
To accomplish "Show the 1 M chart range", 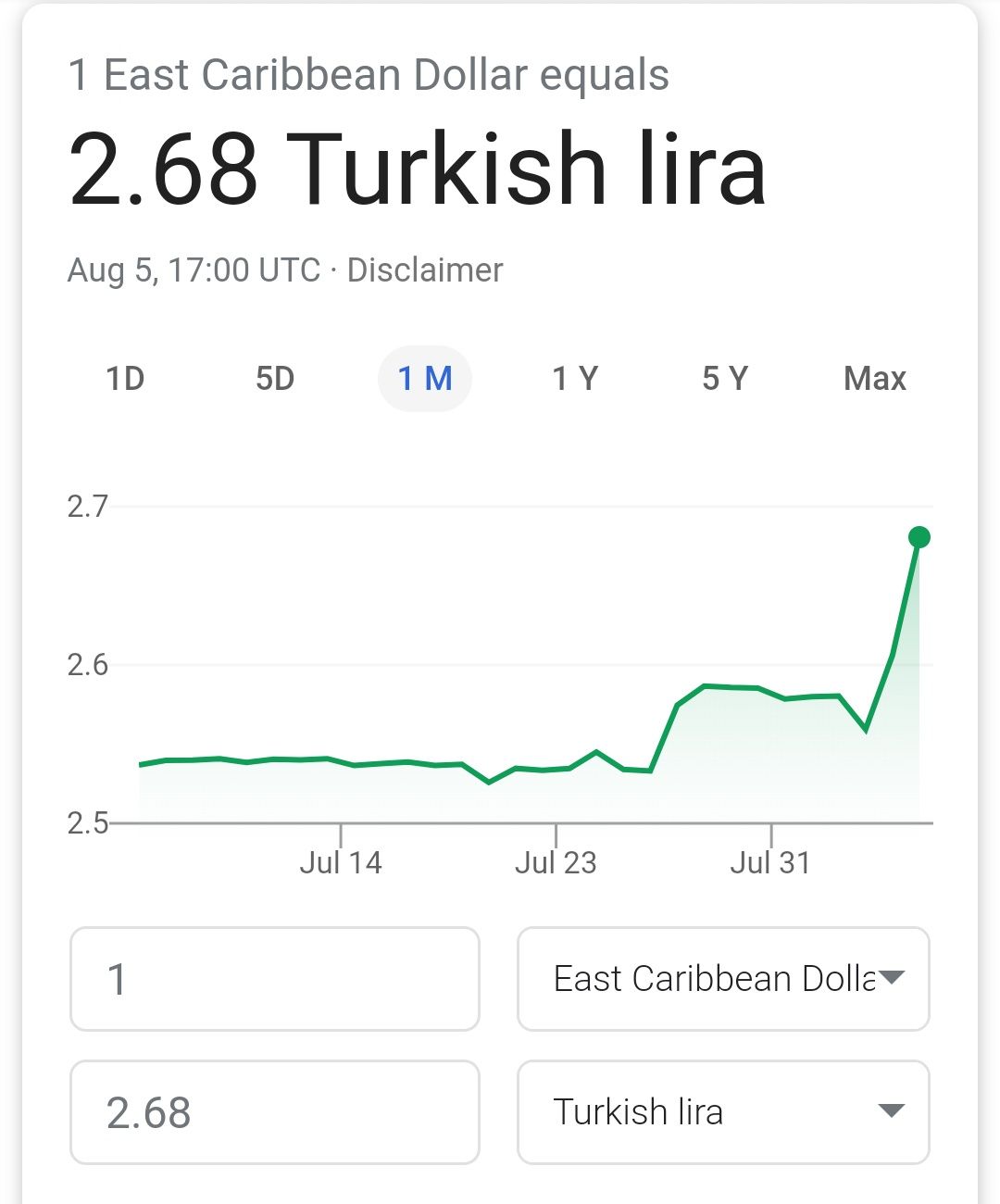I will [x=425, y=379].
